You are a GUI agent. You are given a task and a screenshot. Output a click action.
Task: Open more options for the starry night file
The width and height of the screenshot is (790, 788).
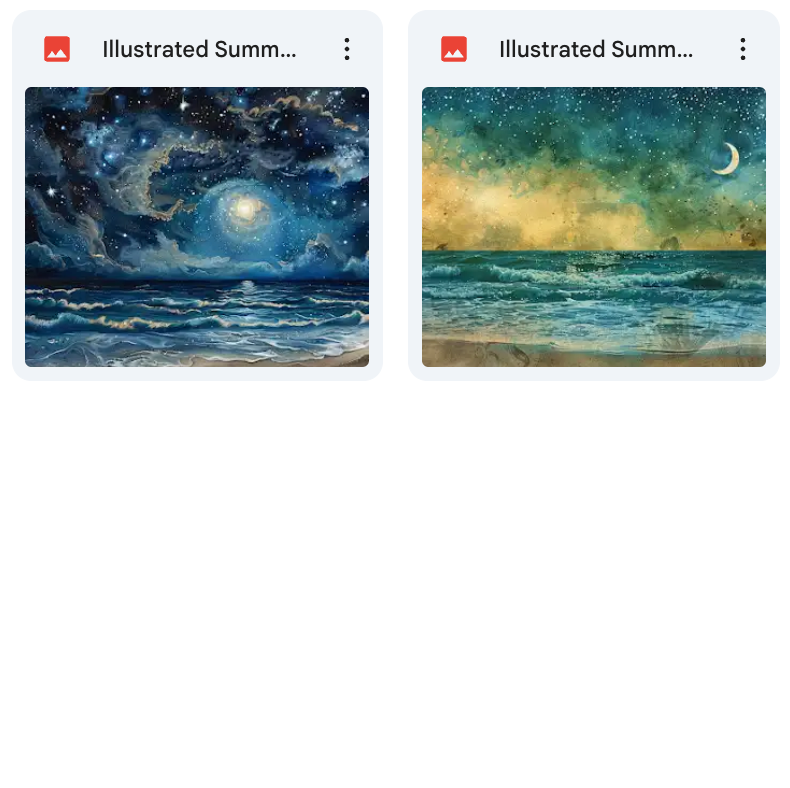click(346, 49)
